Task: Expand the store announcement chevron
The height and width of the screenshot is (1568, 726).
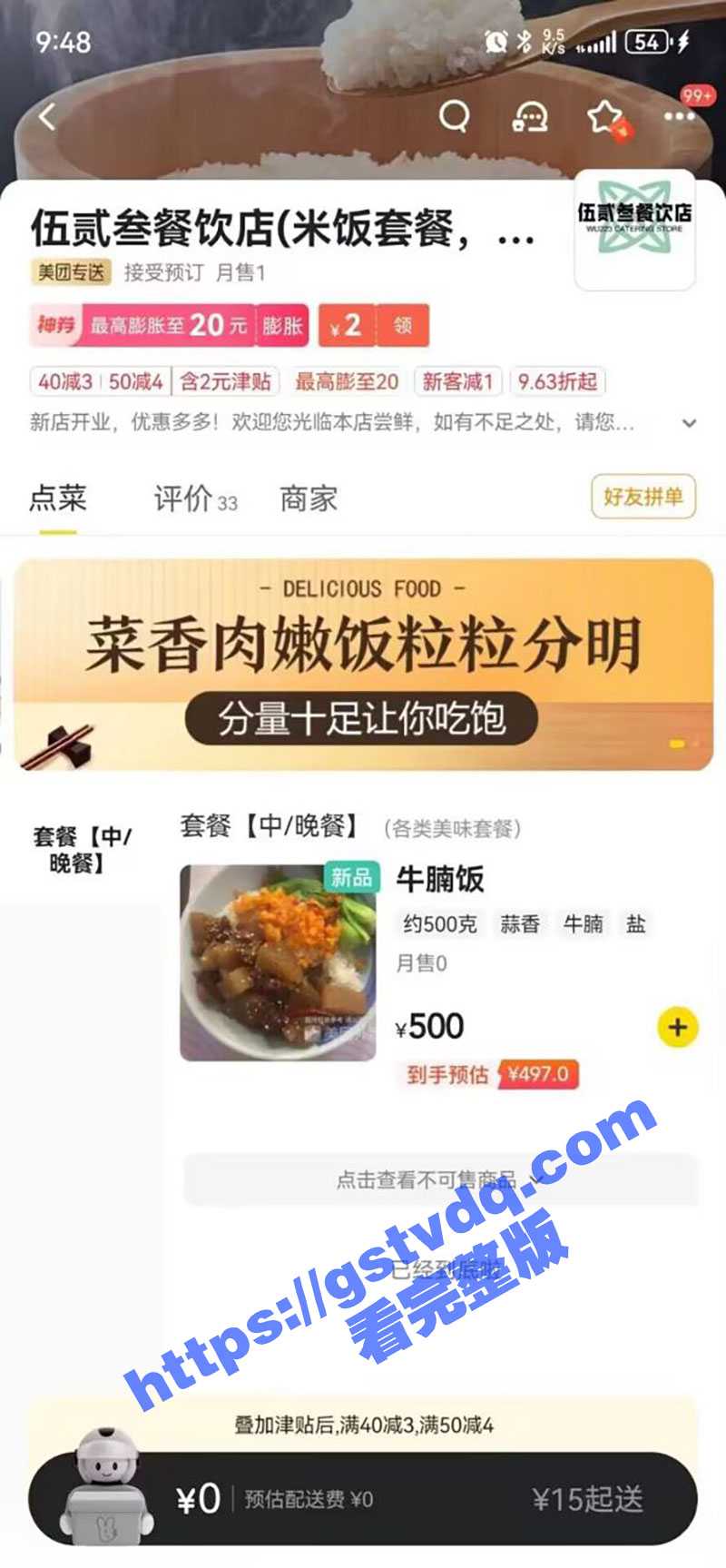Action: point(689,423)
